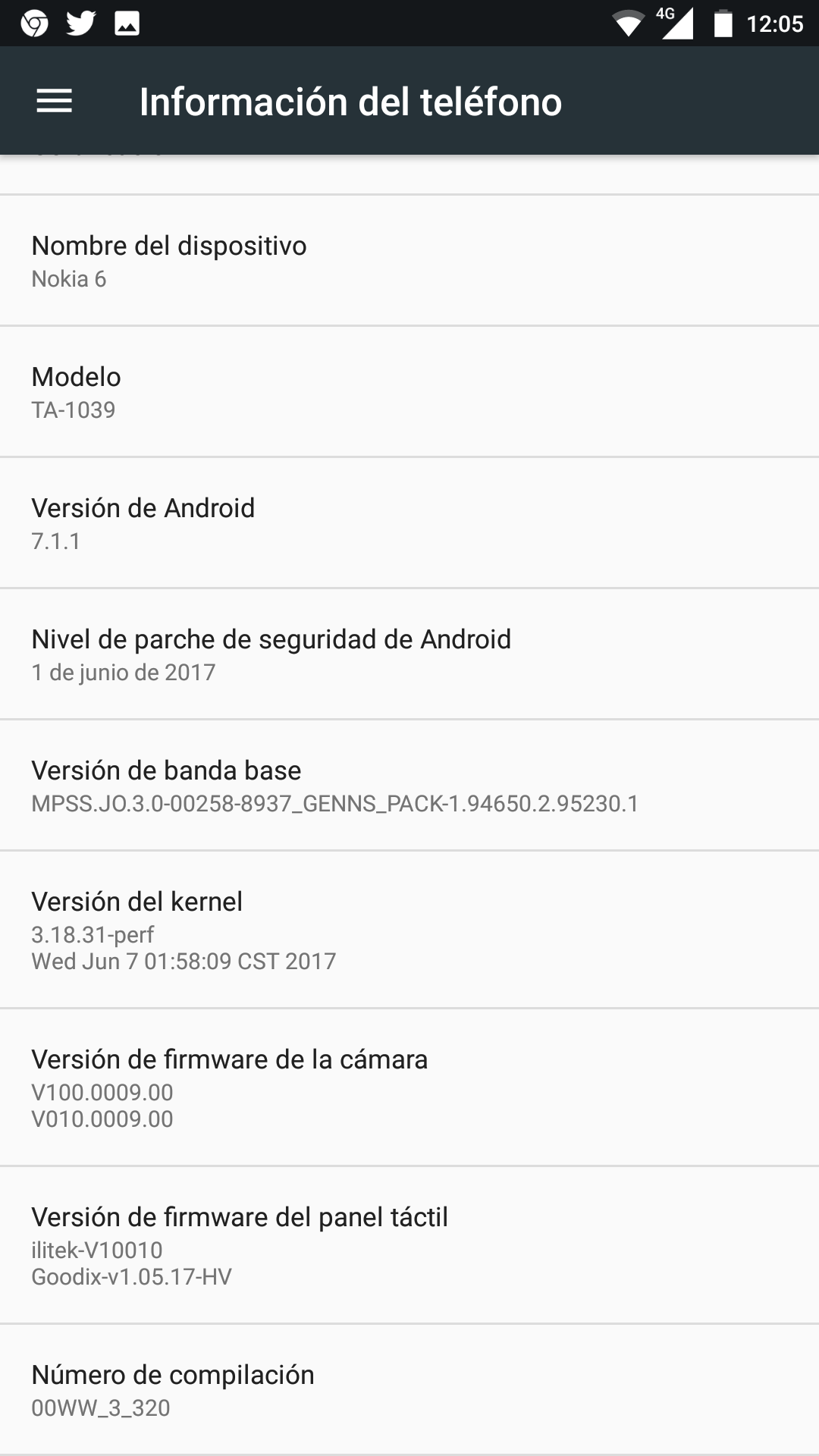Select Versión de firmware del panel táctil
819x1456 pixels.
click(409, 1245)
